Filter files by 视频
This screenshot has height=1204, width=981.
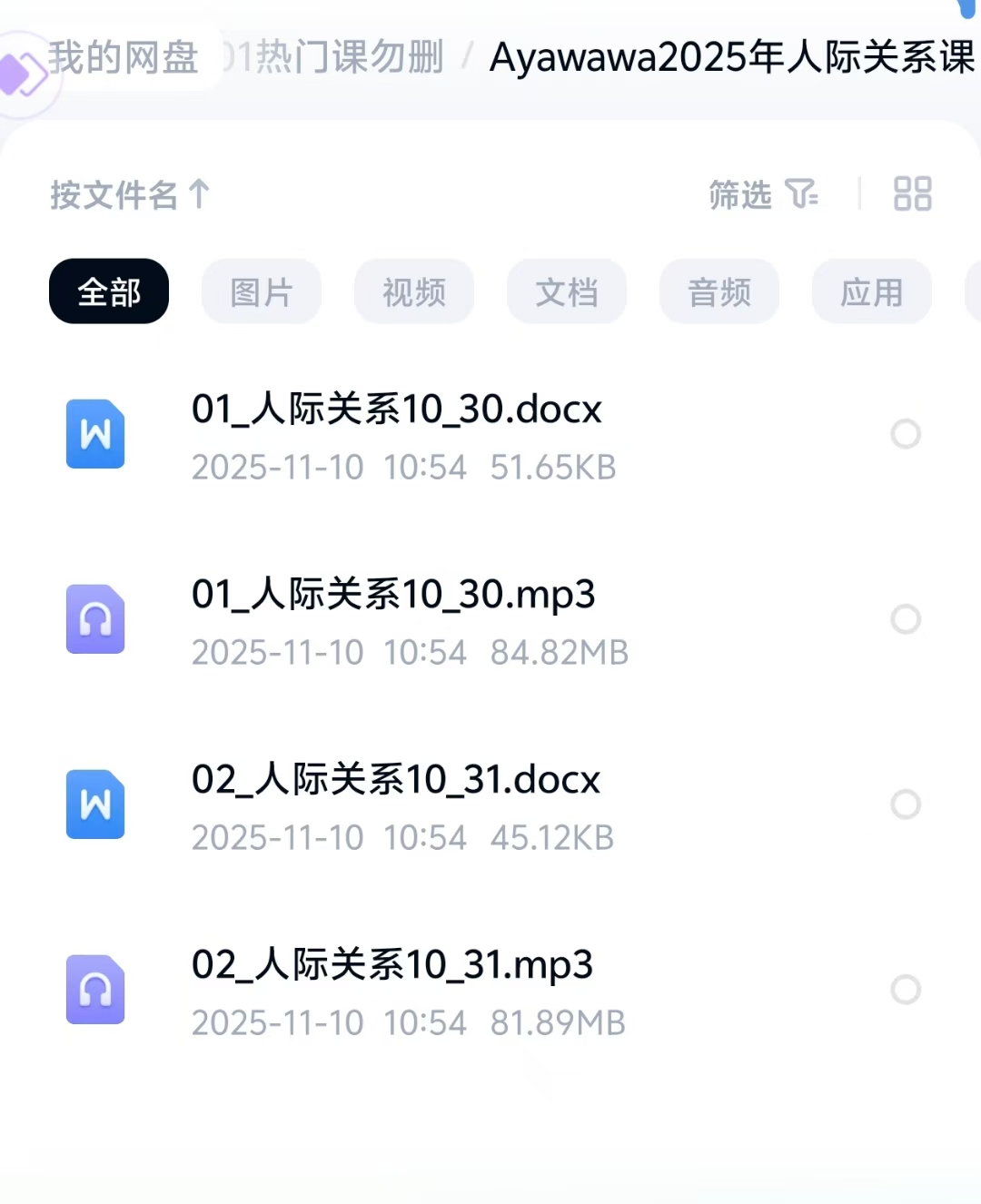[414, 291]
